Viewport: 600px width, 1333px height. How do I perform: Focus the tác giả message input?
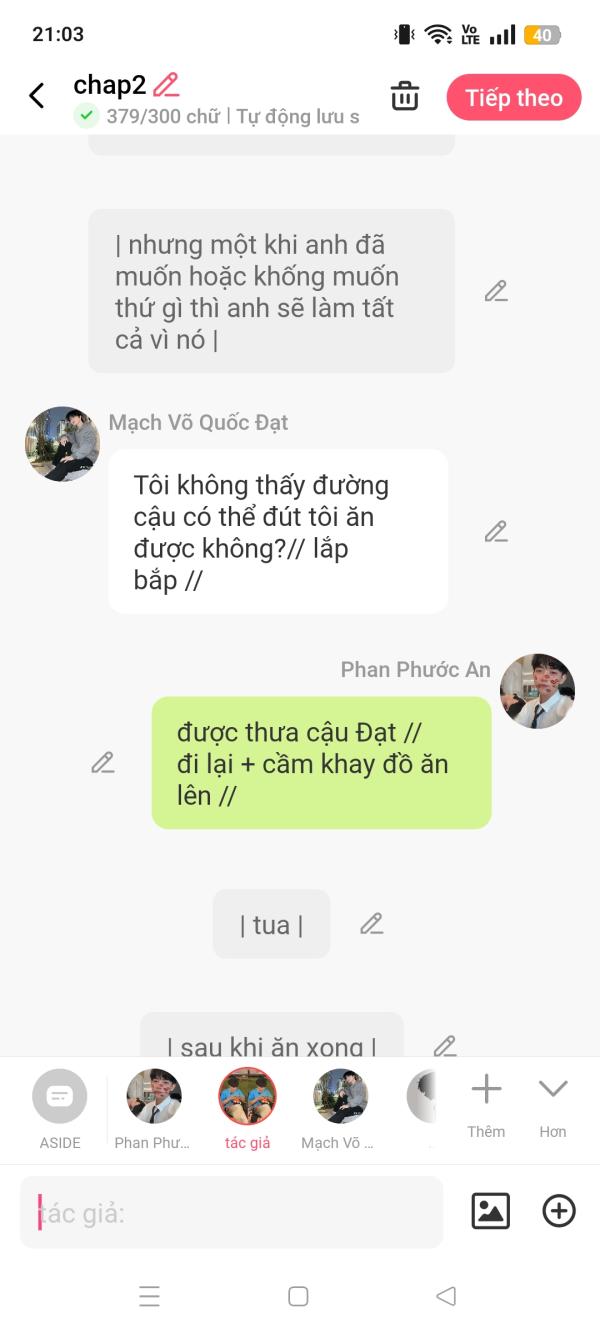point(230,1213)
